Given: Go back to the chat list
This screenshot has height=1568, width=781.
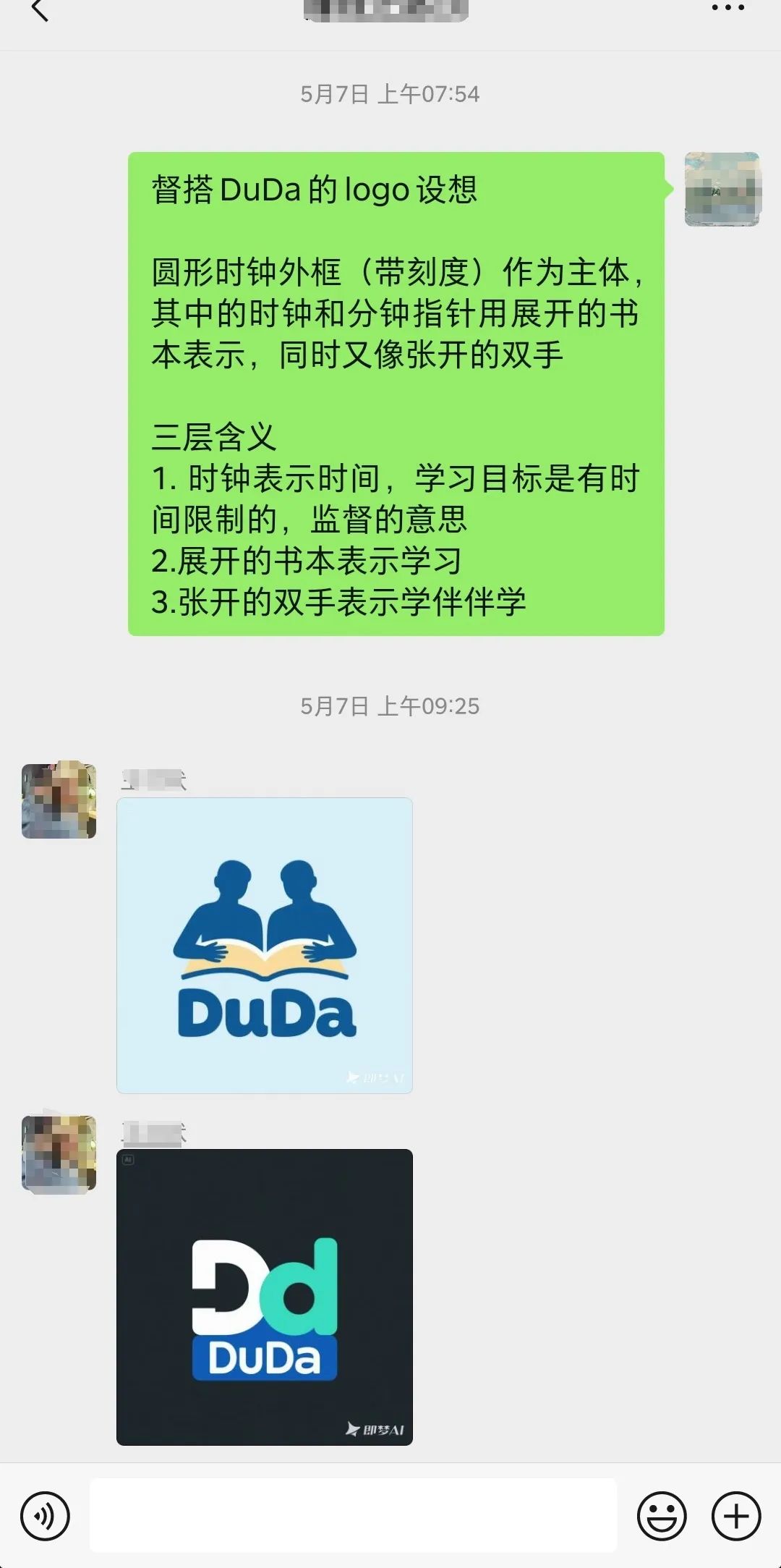Looking at the screenshot, I should click(x=40, y=10).
